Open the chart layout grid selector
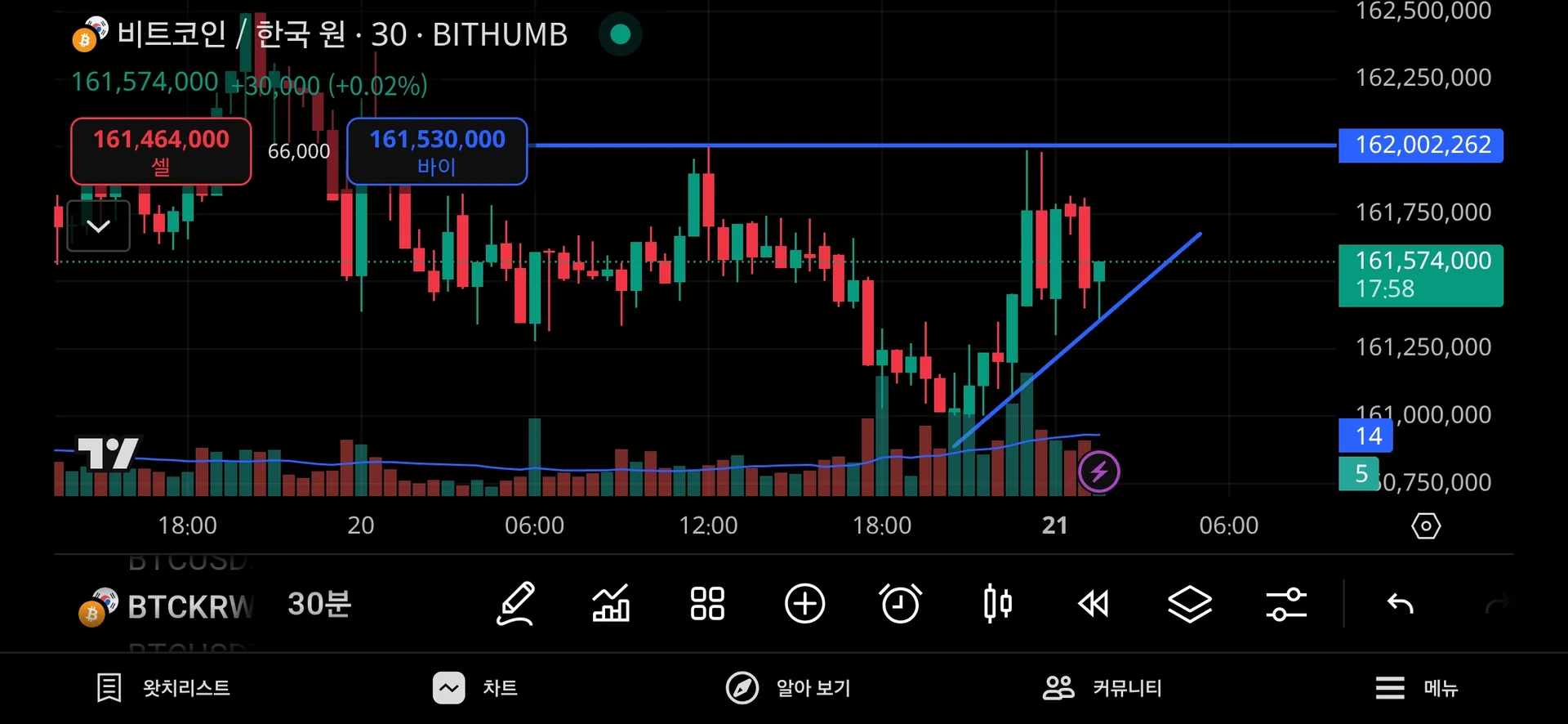Image resolution: width=1568 pixels, height=724 pixels. click(x=707, y=605)
